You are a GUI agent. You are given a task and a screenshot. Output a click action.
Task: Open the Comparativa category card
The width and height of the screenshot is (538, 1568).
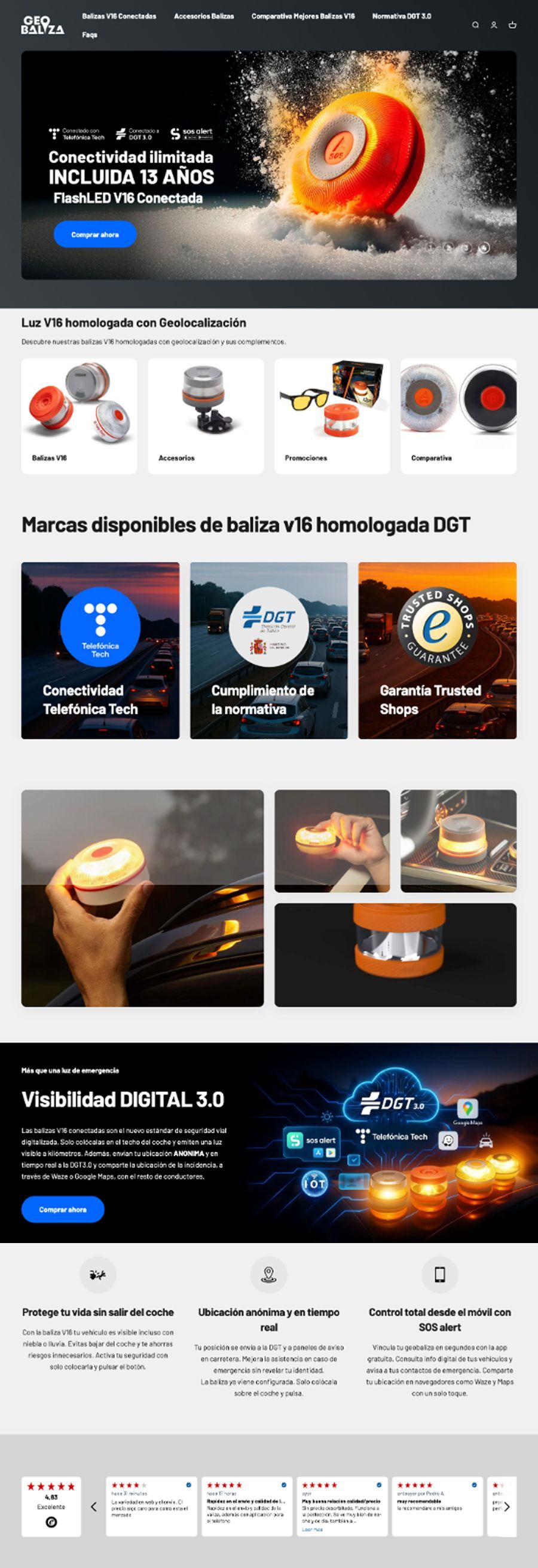[458, 416]
